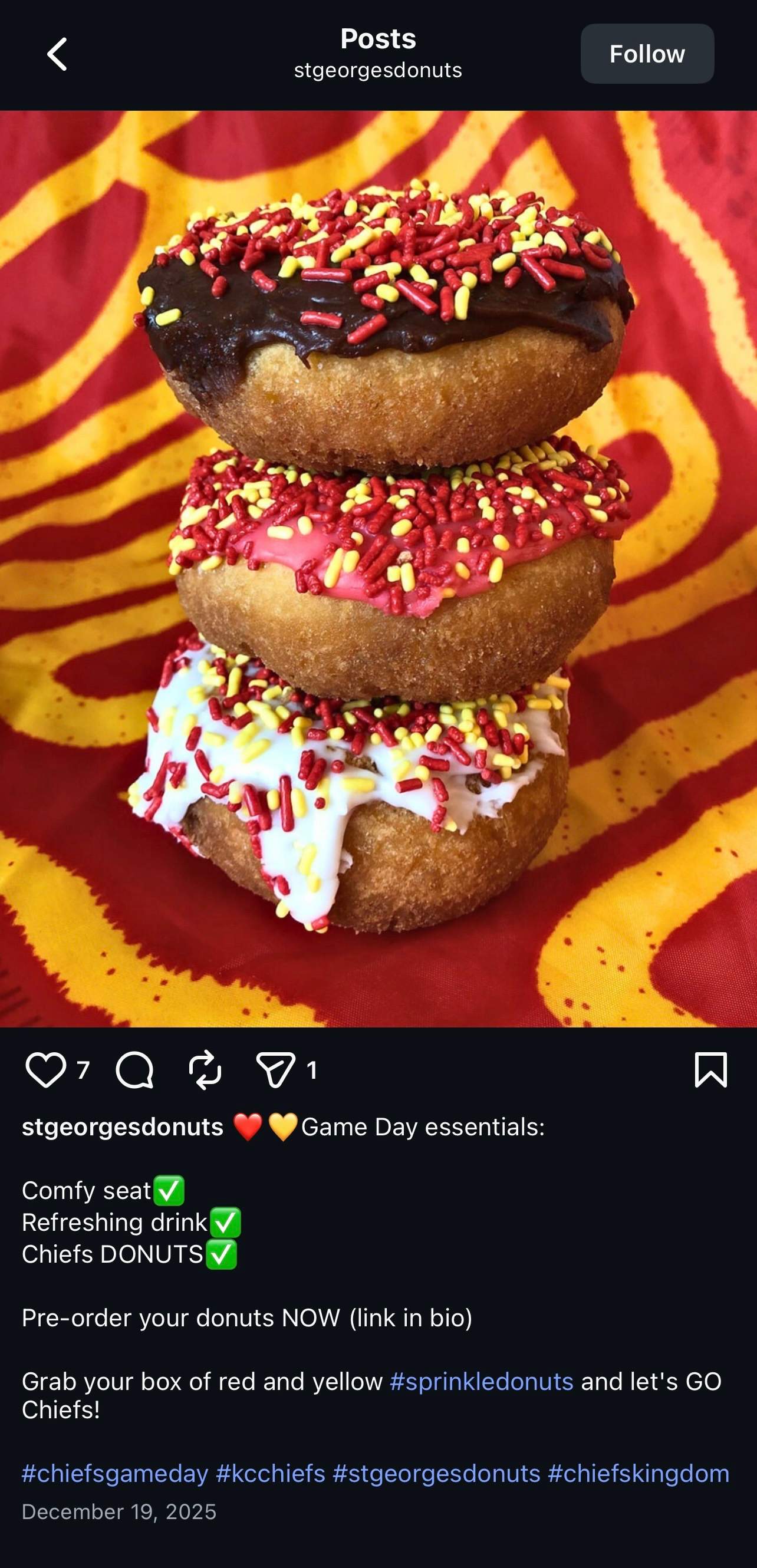Open stgeorgesdonuts profile from caption username
757x1568 pixels.
[x=123, y=1126]
